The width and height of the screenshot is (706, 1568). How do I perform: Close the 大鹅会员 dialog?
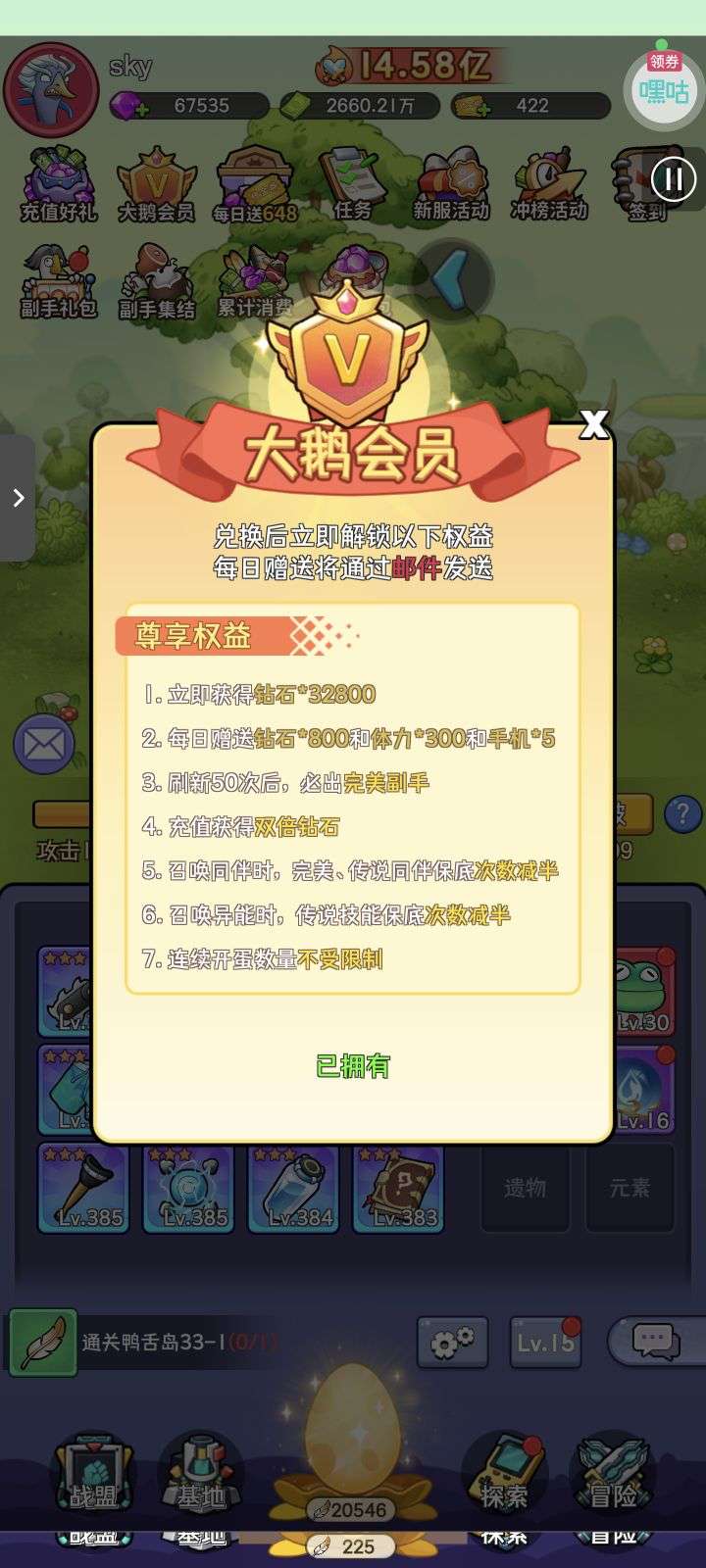pyautogui.click(x=594, y=424)
